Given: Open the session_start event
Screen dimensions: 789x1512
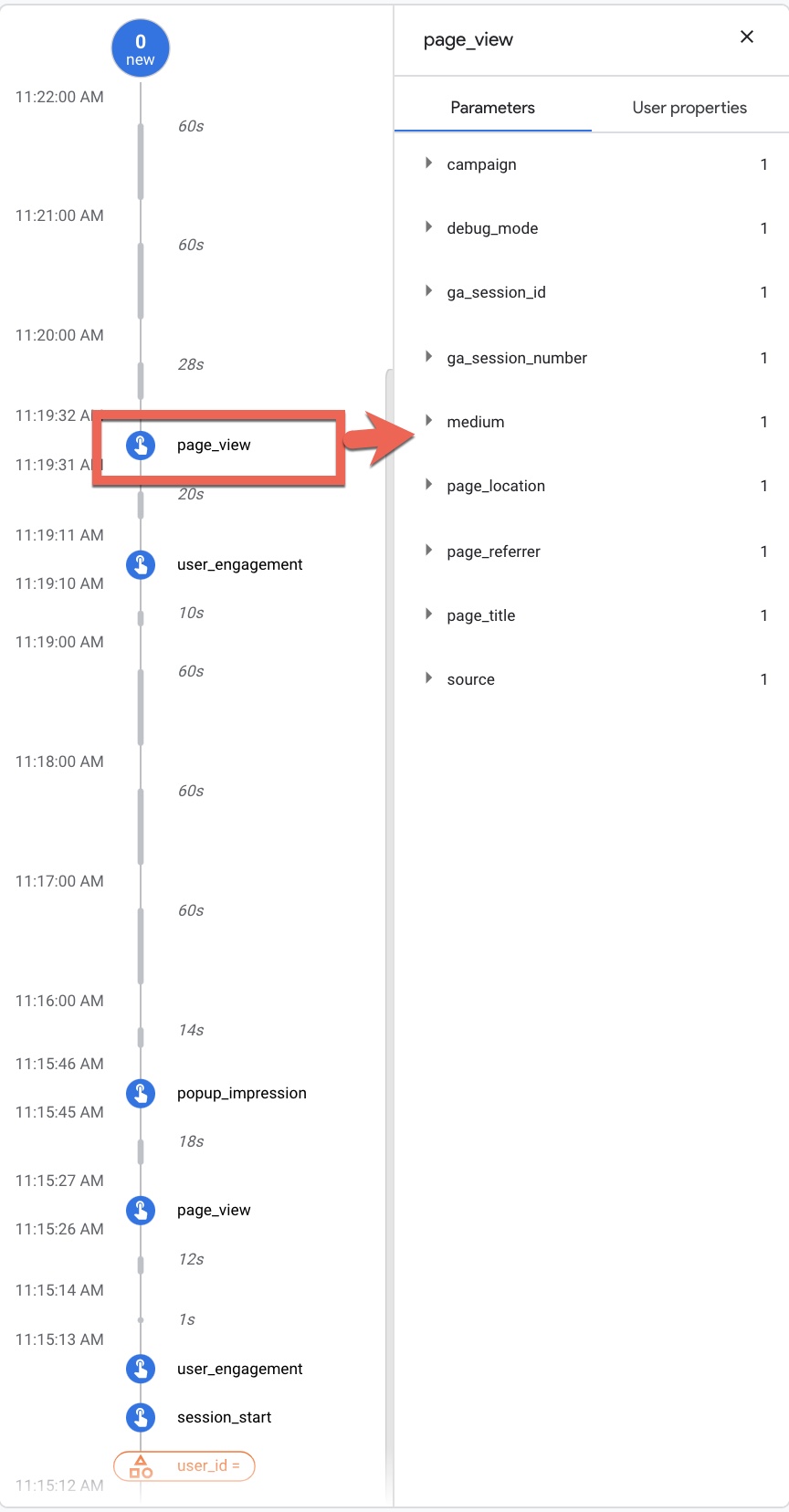Looking at the screenshot, I should coord(224,1418).
